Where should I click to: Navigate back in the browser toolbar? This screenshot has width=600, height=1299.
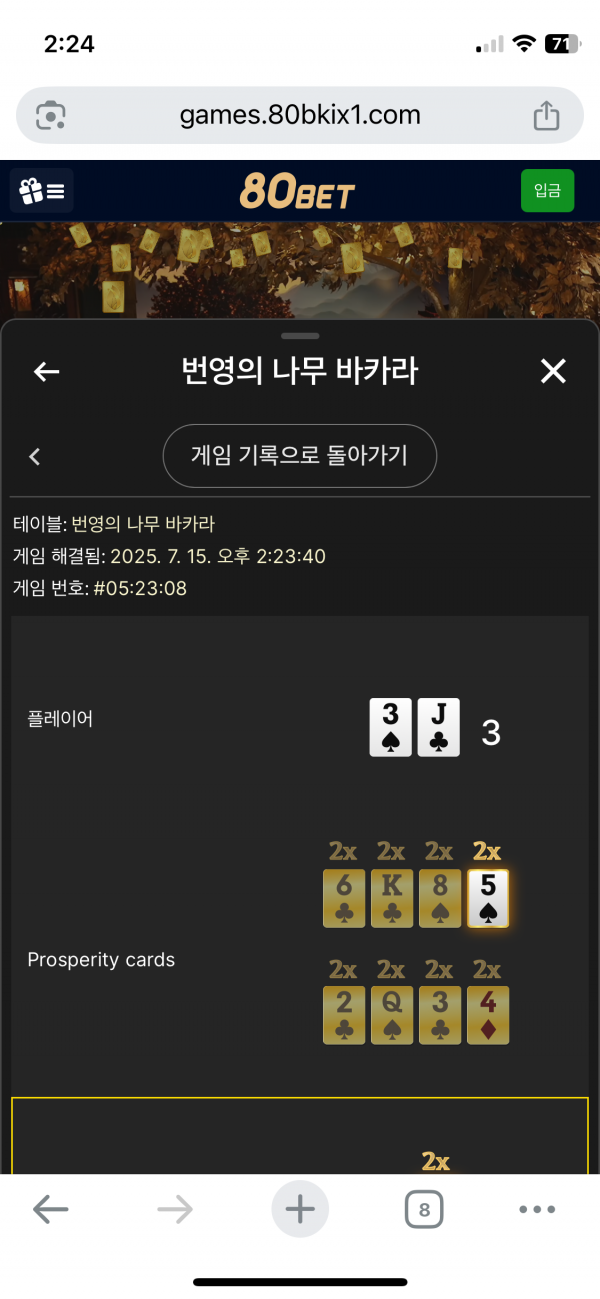coord(50,1210)
